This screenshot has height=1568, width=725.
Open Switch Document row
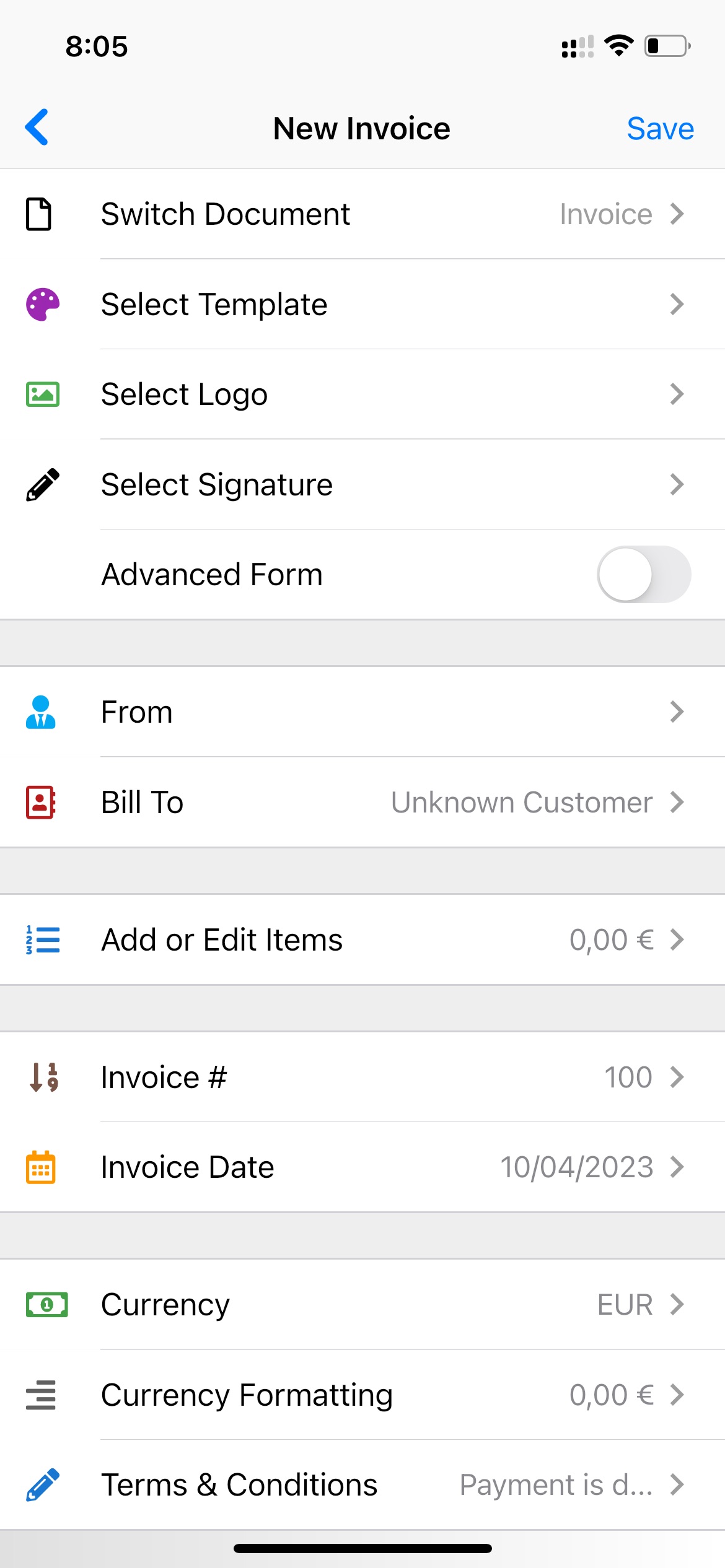click(362, 214)
